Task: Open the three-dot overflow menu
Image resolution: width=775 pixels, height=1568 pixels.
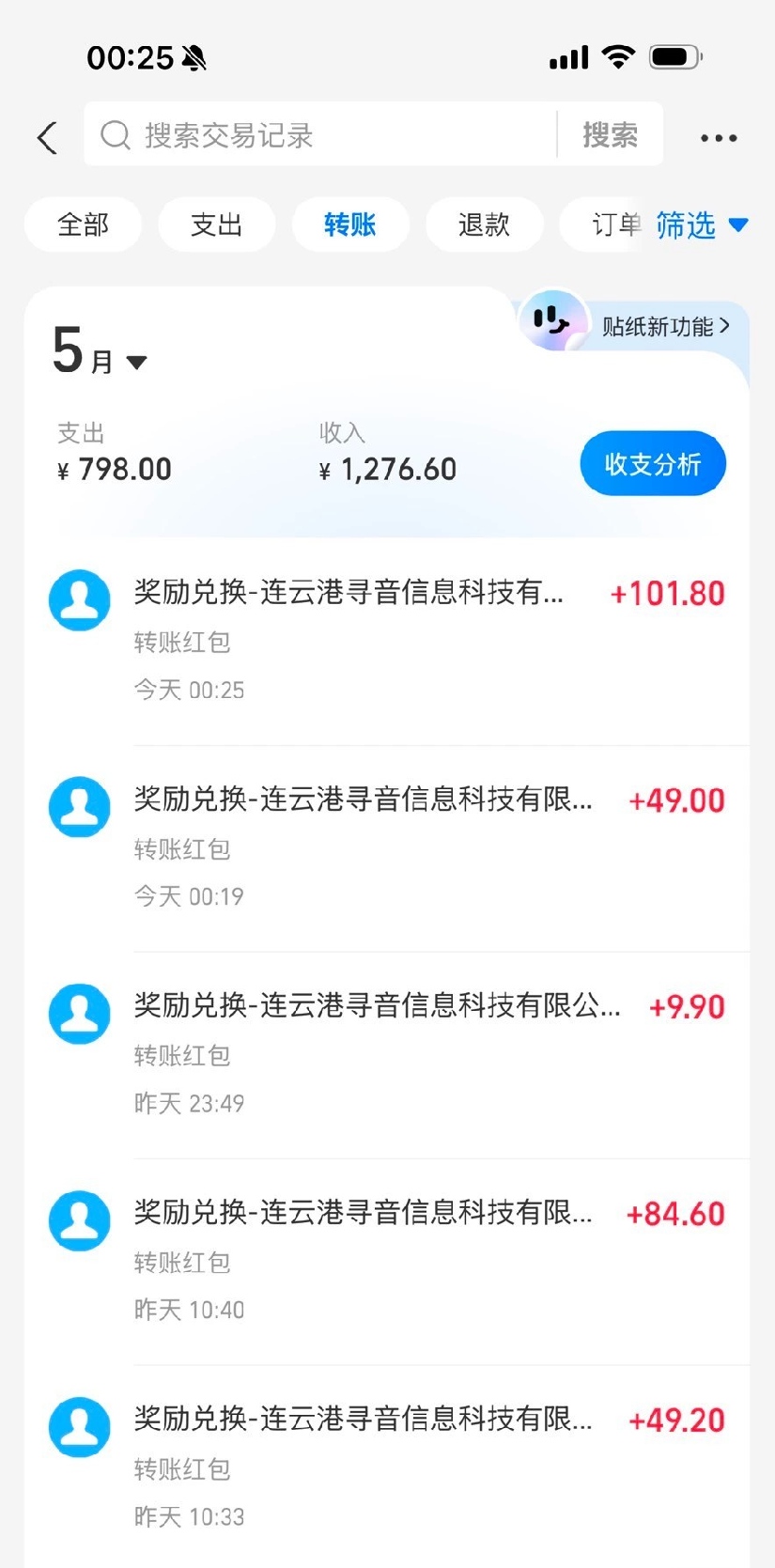Action: [719, 138]
